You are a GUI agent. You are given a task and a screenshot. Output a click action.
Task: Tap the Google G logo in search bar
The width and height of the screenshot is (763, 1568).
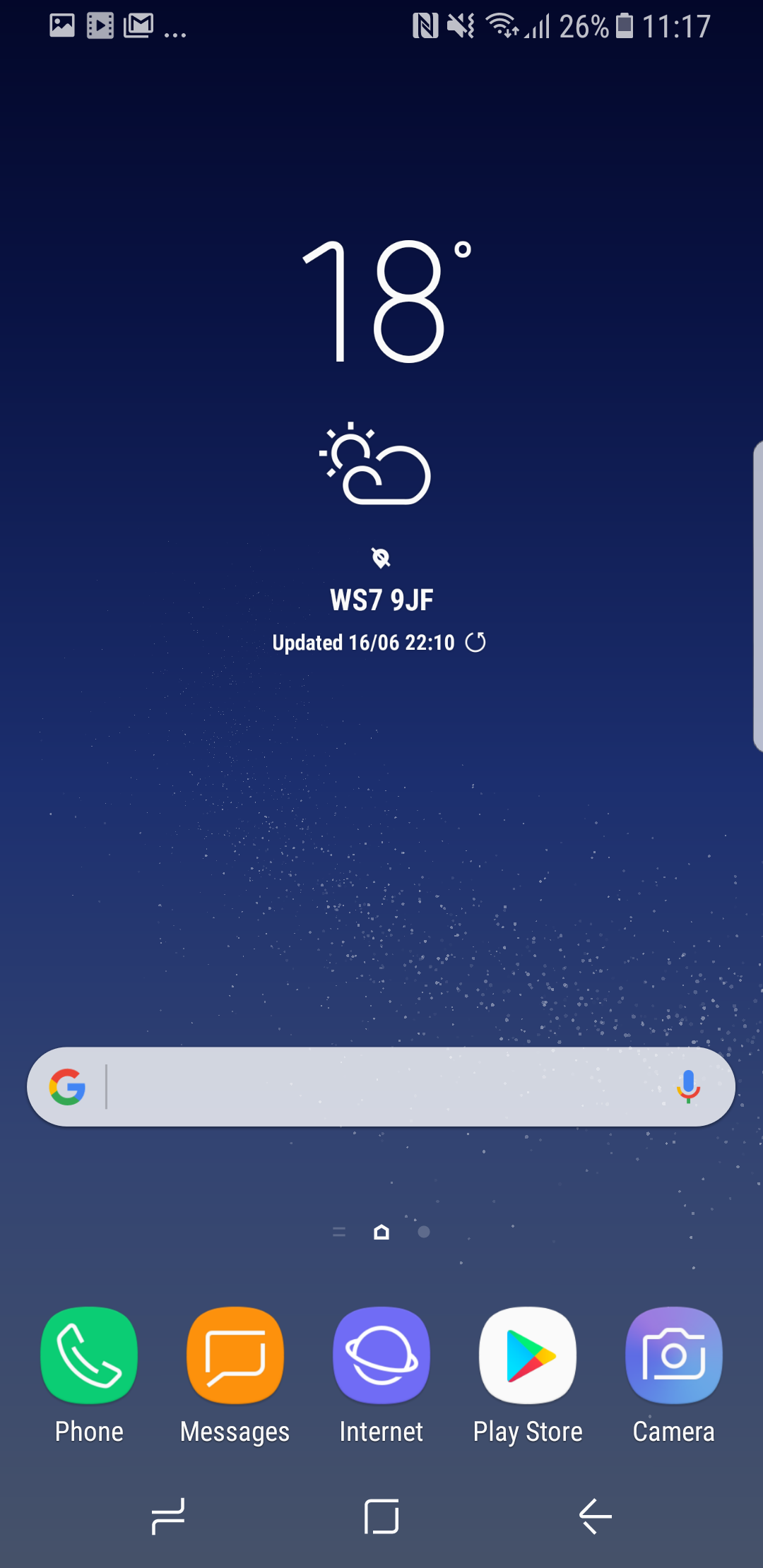[67, 1087]
